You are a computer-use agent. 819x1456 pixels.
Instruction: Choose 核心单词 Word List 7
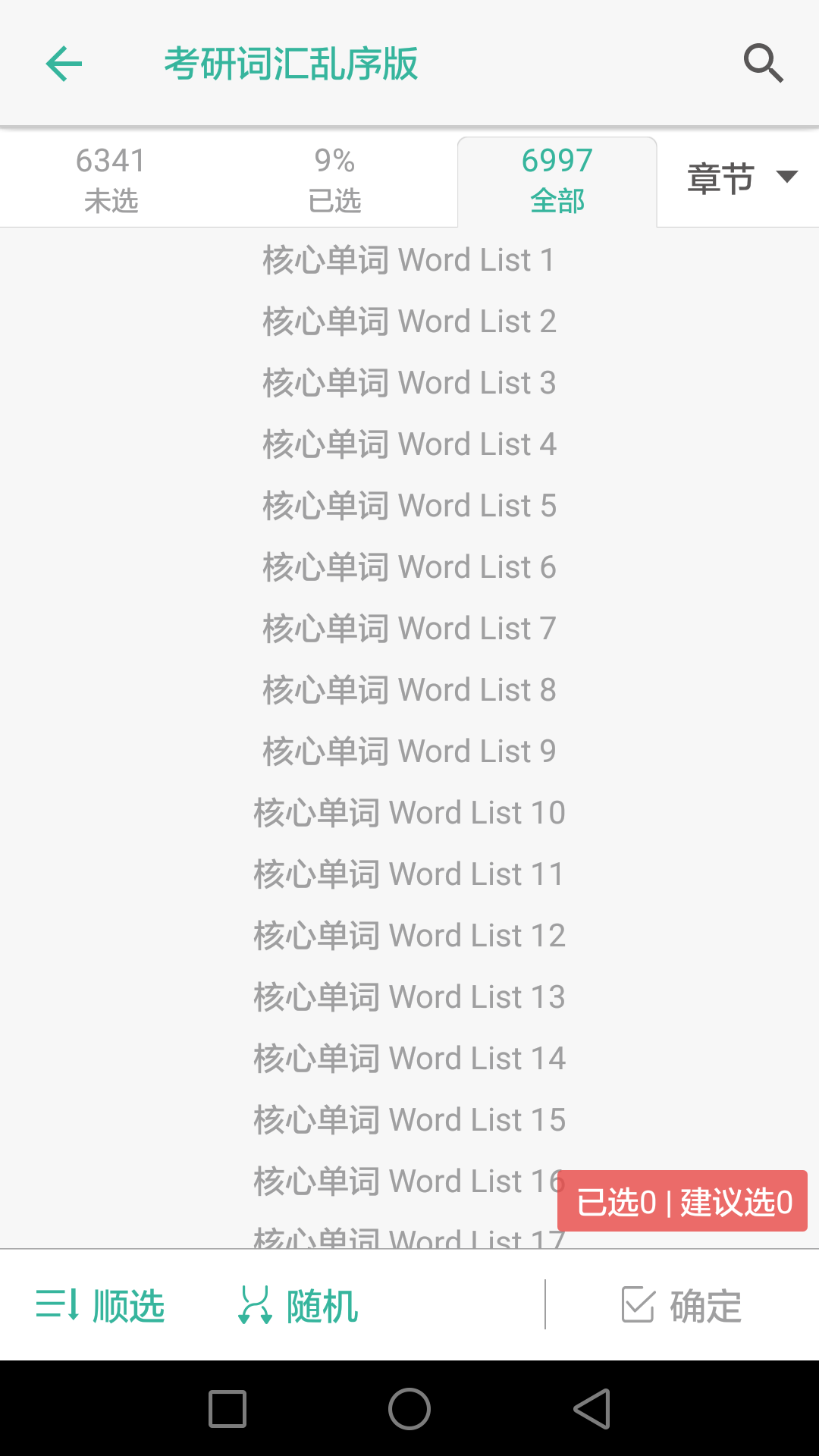click(x=409, y=629)
